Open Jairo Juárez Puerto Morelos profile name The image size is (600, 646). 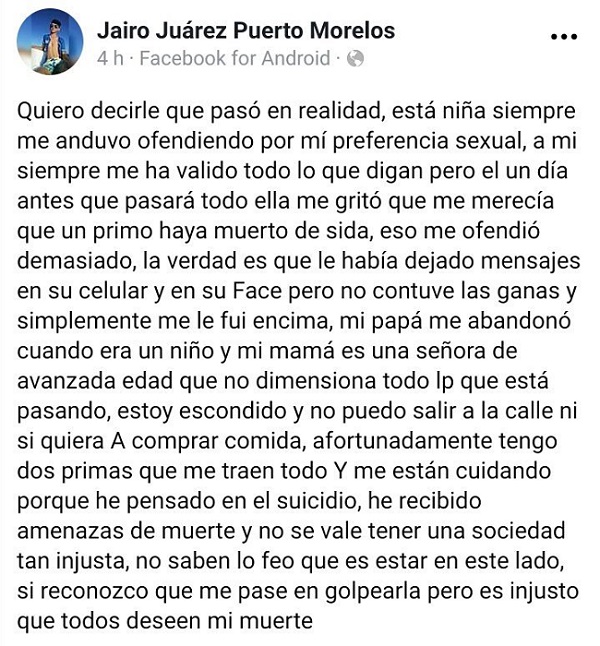pos(245,31)
